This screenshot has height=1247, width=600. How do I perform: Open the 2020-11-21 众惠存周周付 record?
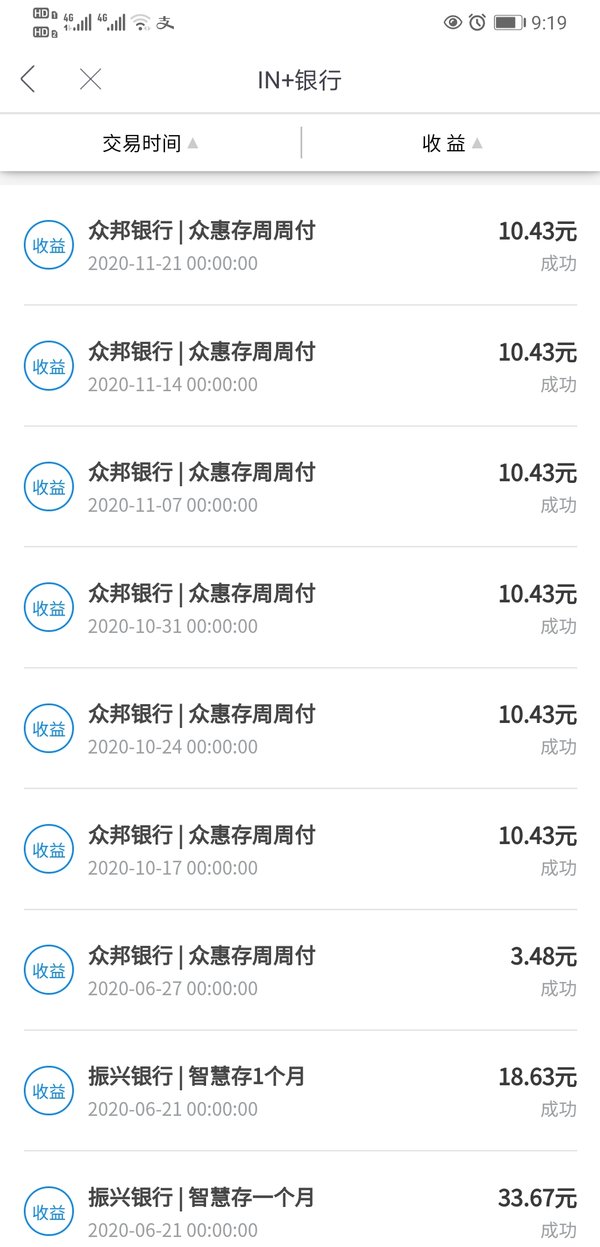point(300,245)
